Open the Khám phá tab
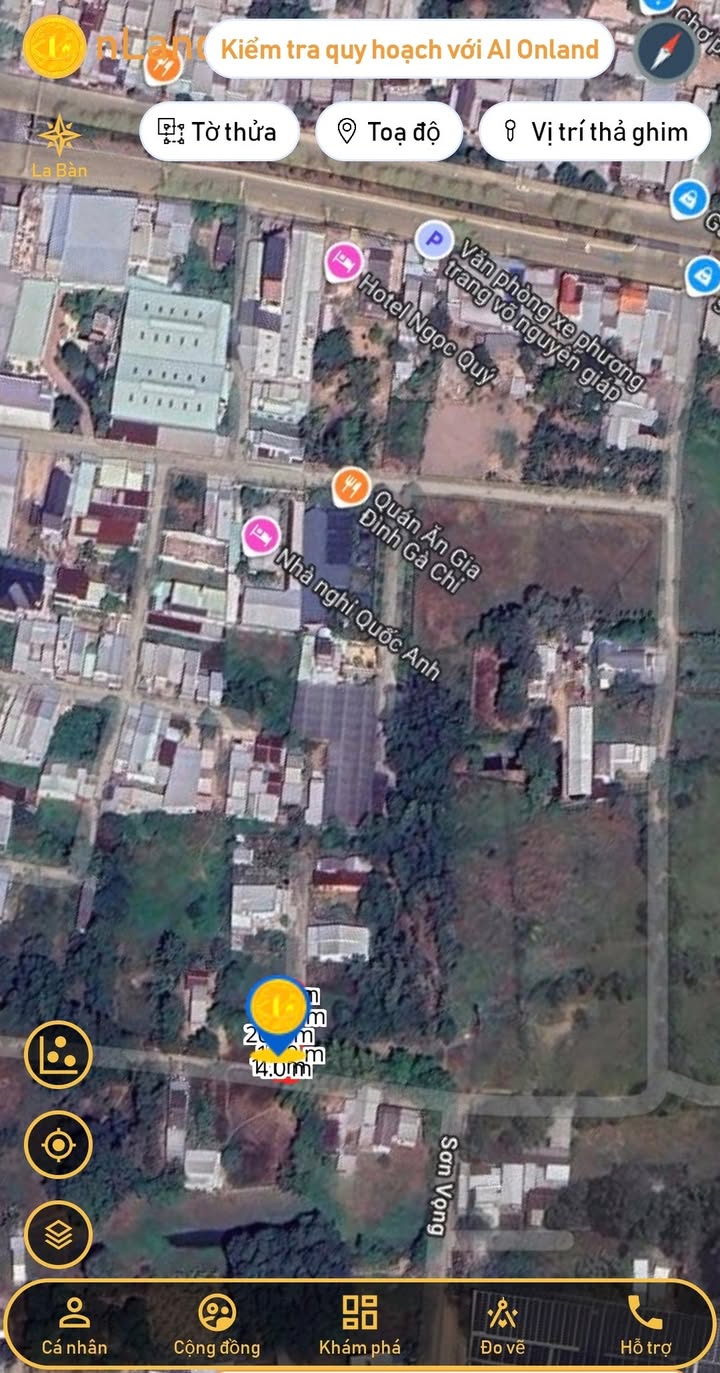720x1373 pixels. tap(359, 1326)
